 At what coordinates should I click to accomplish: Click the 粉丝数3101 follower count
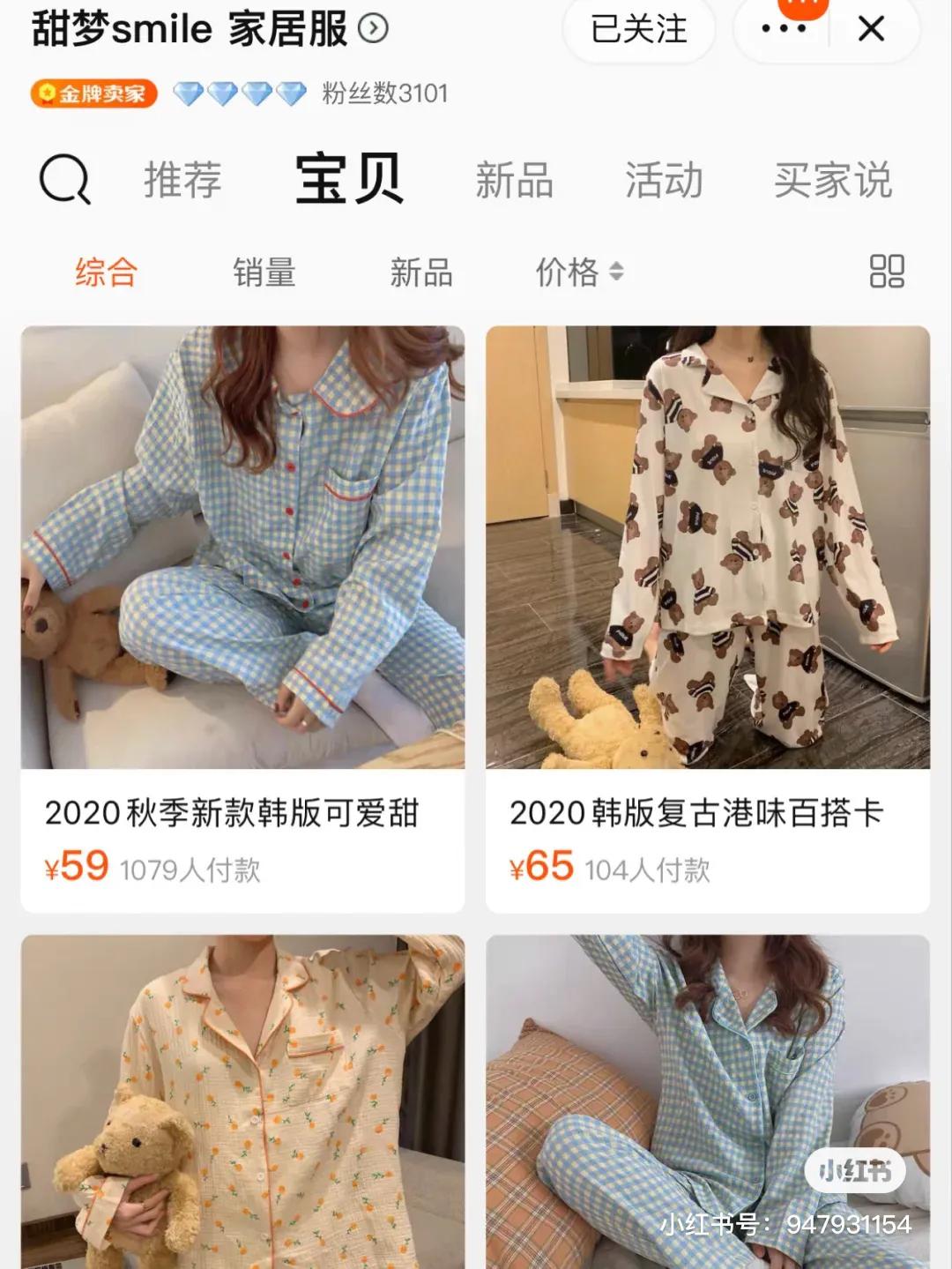point(383,93)
